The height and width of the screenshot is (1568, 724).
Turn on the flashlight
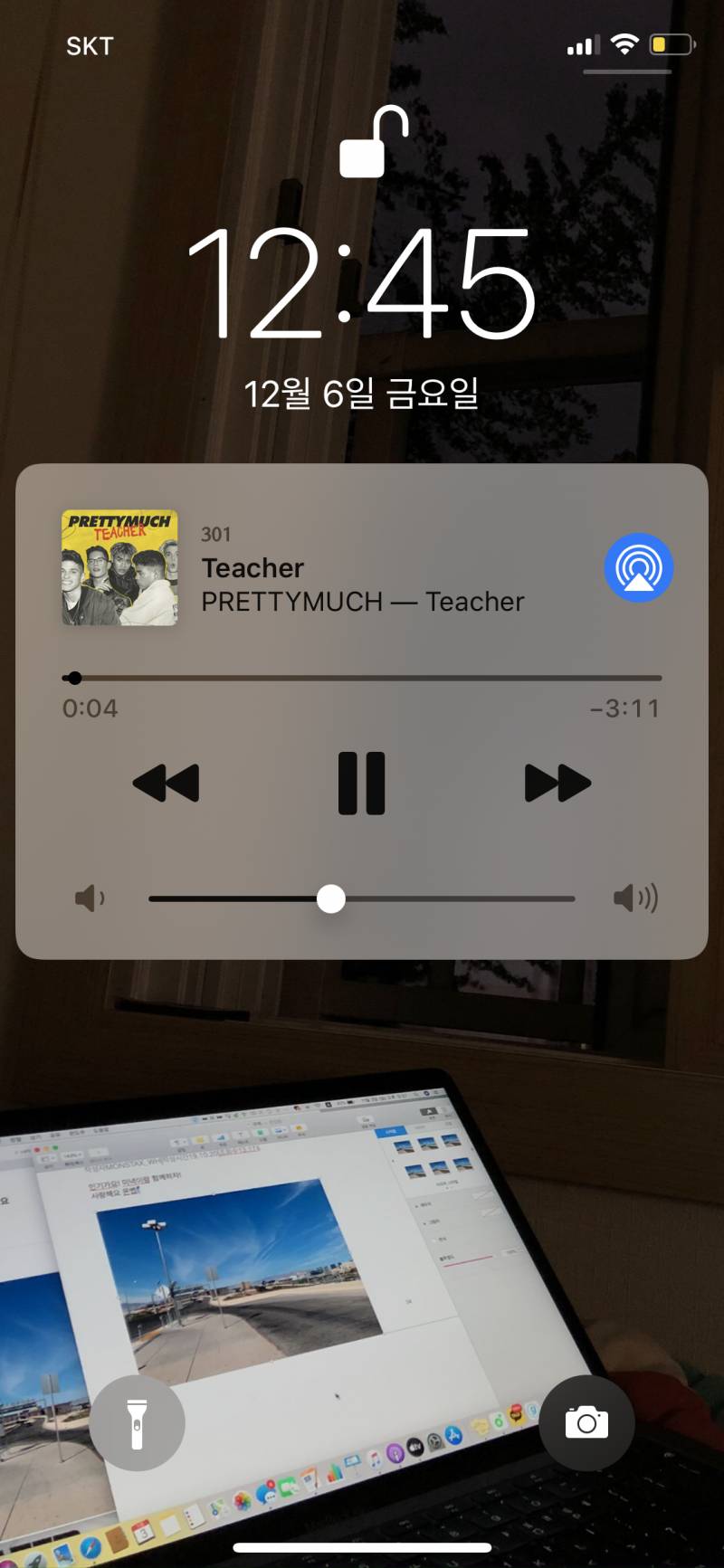[137, 1423]
